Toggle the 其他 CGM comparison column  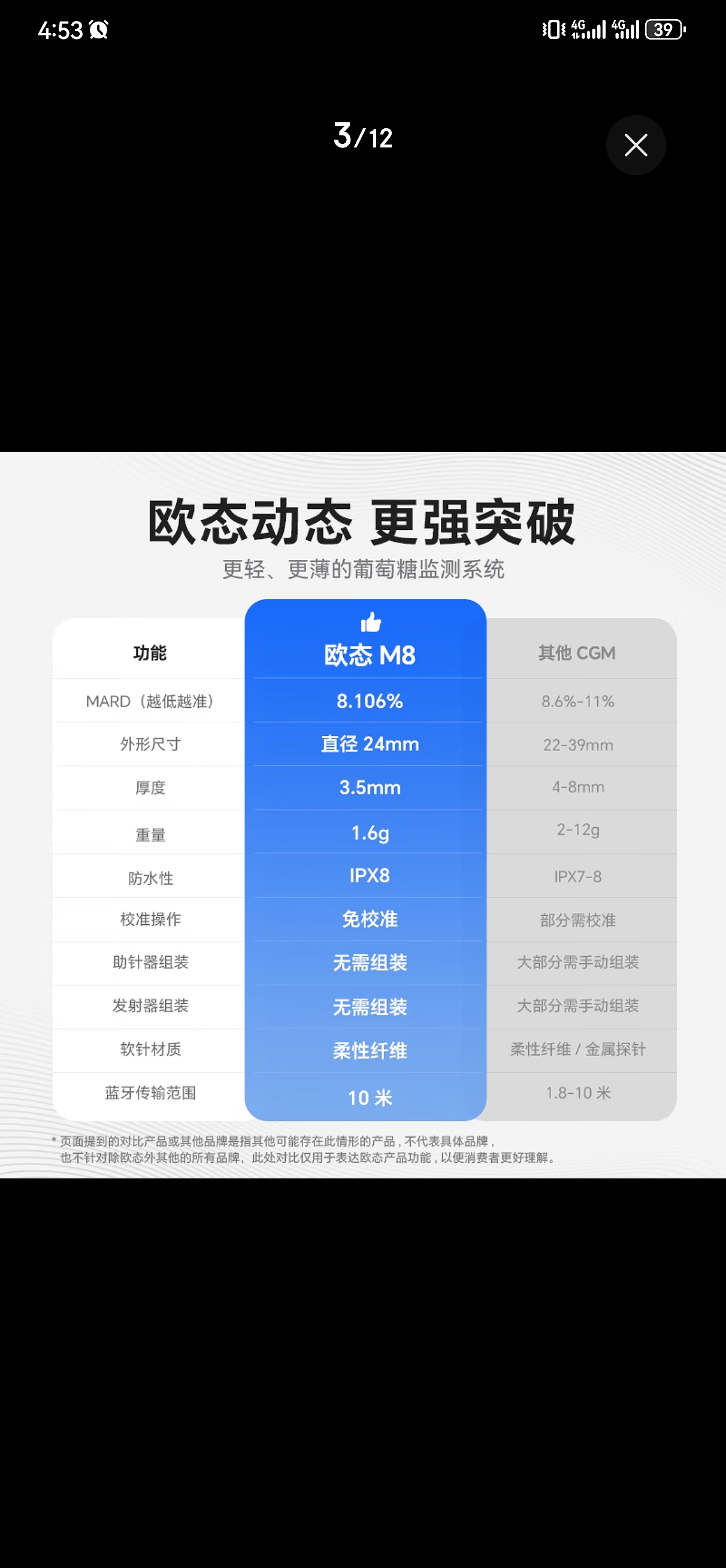click(577, 653)
